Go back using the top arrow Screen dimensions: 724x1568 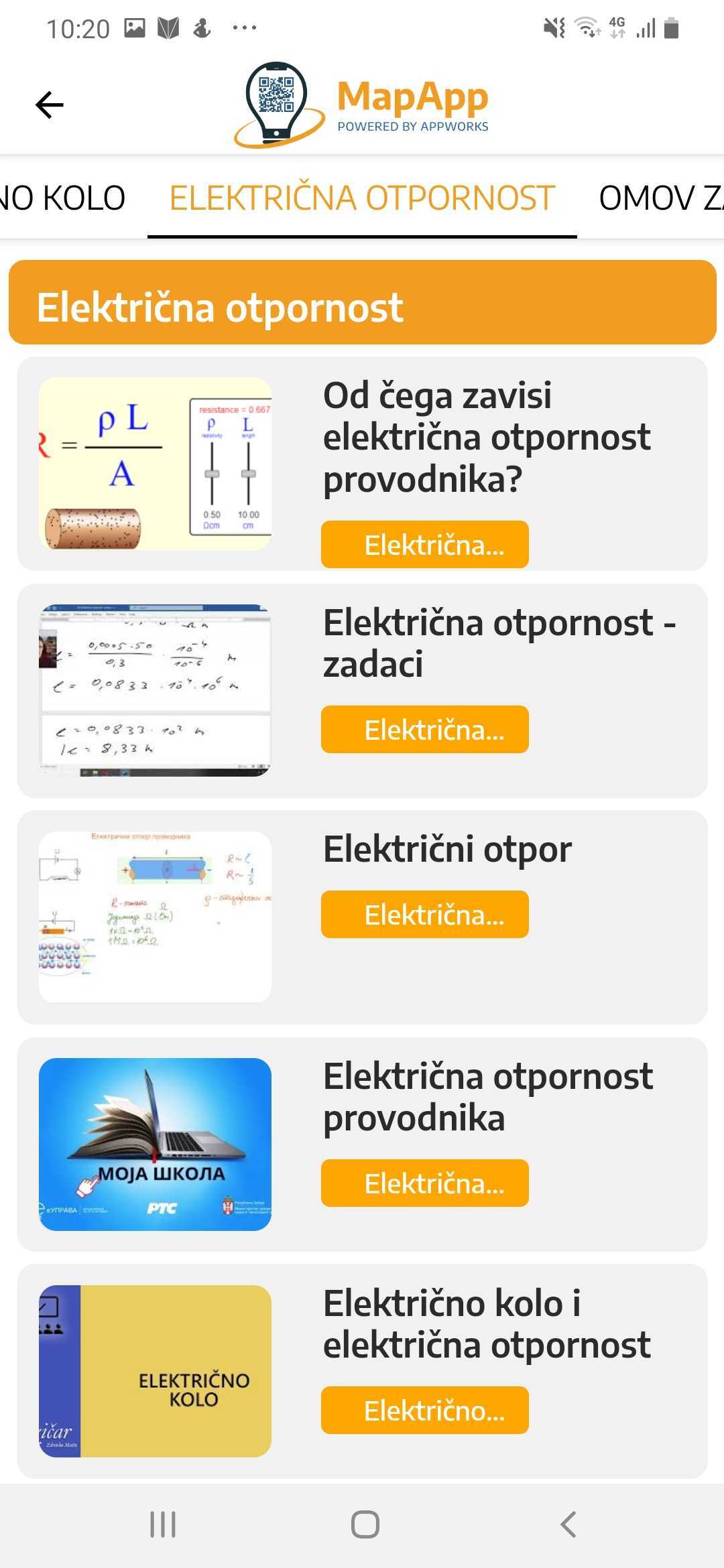coord(50,105)
